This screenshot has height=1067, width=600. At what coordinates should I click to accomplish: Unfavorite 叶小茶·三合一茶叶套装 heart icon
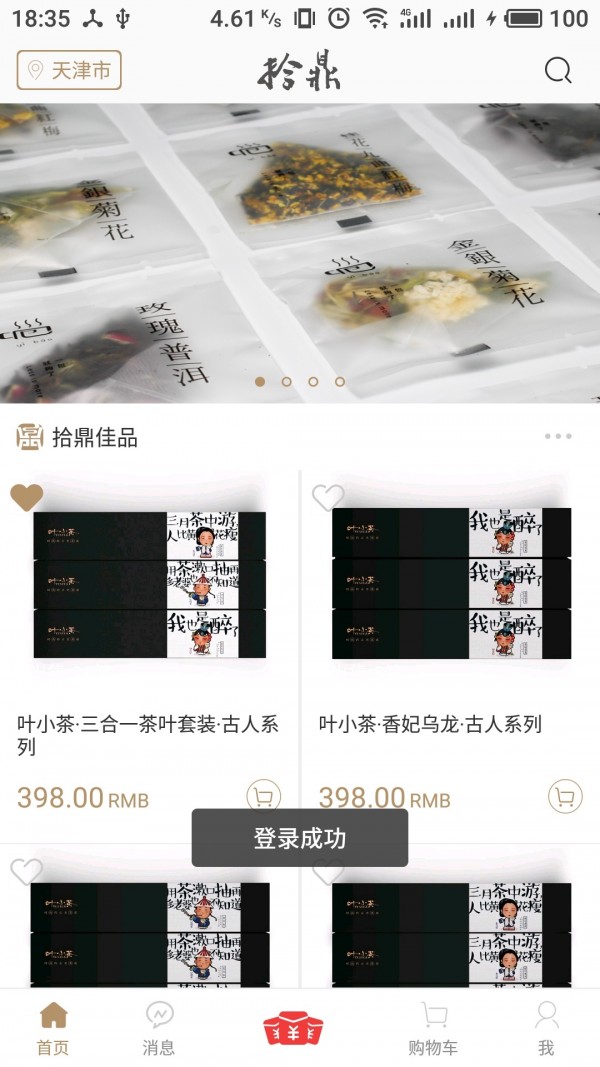pos(27,497)
